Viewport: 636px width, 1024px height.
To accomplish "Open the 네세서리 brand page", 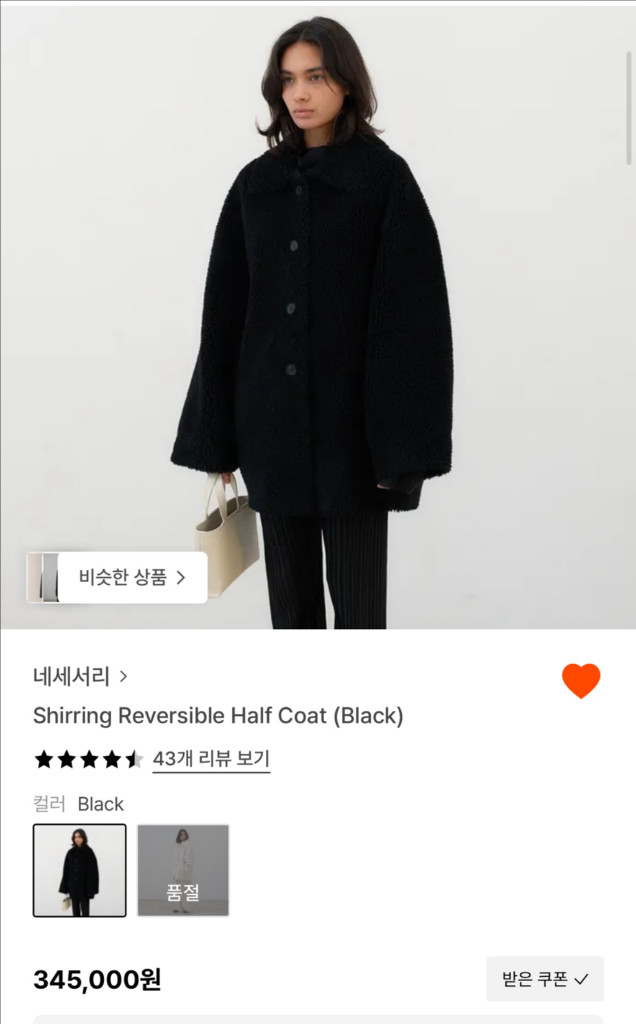I will [80, 676].
